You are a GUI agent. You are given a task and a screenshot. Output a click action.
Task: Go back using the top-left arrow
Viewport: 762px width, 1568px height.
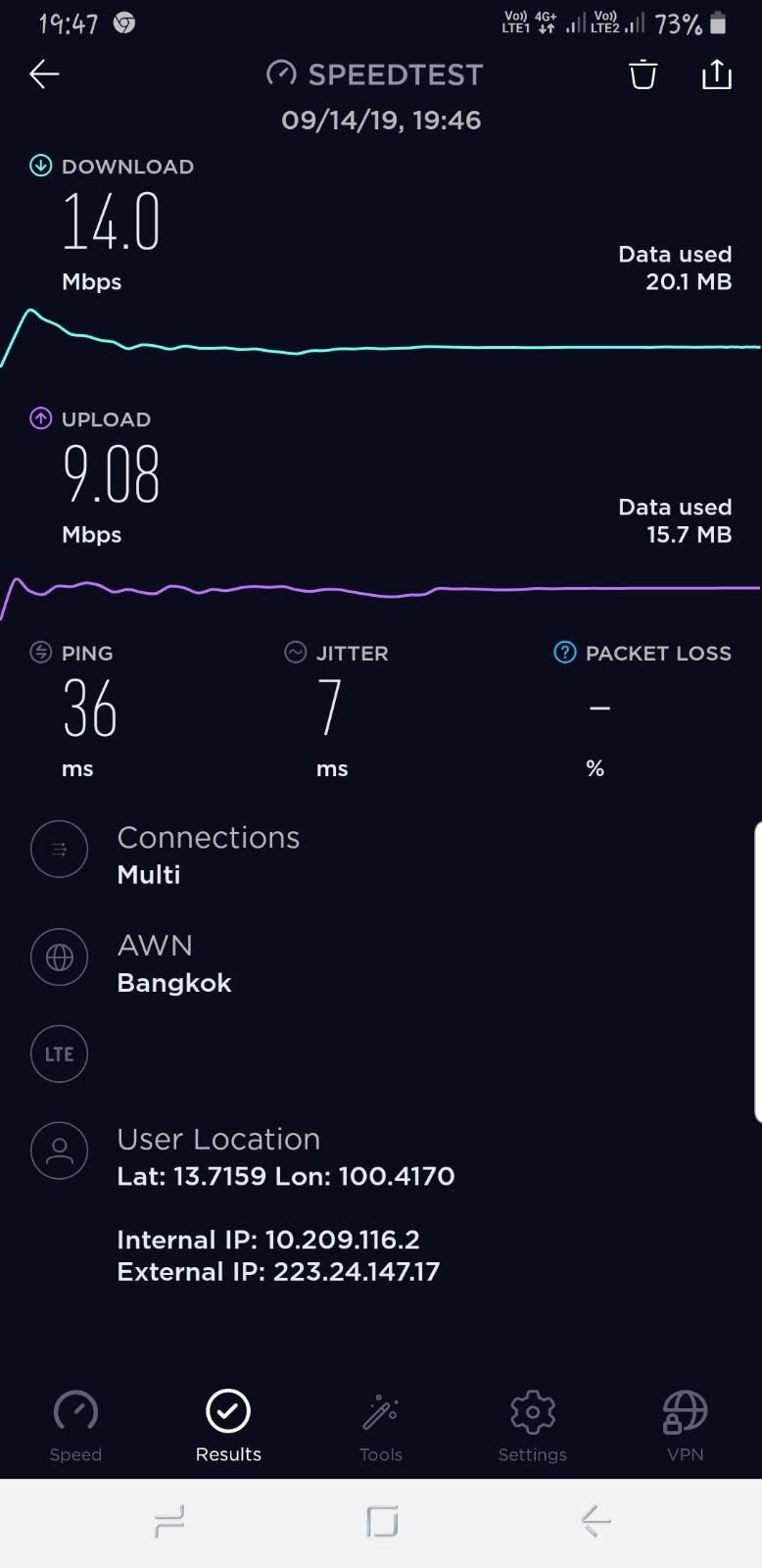tap(44, 74)
